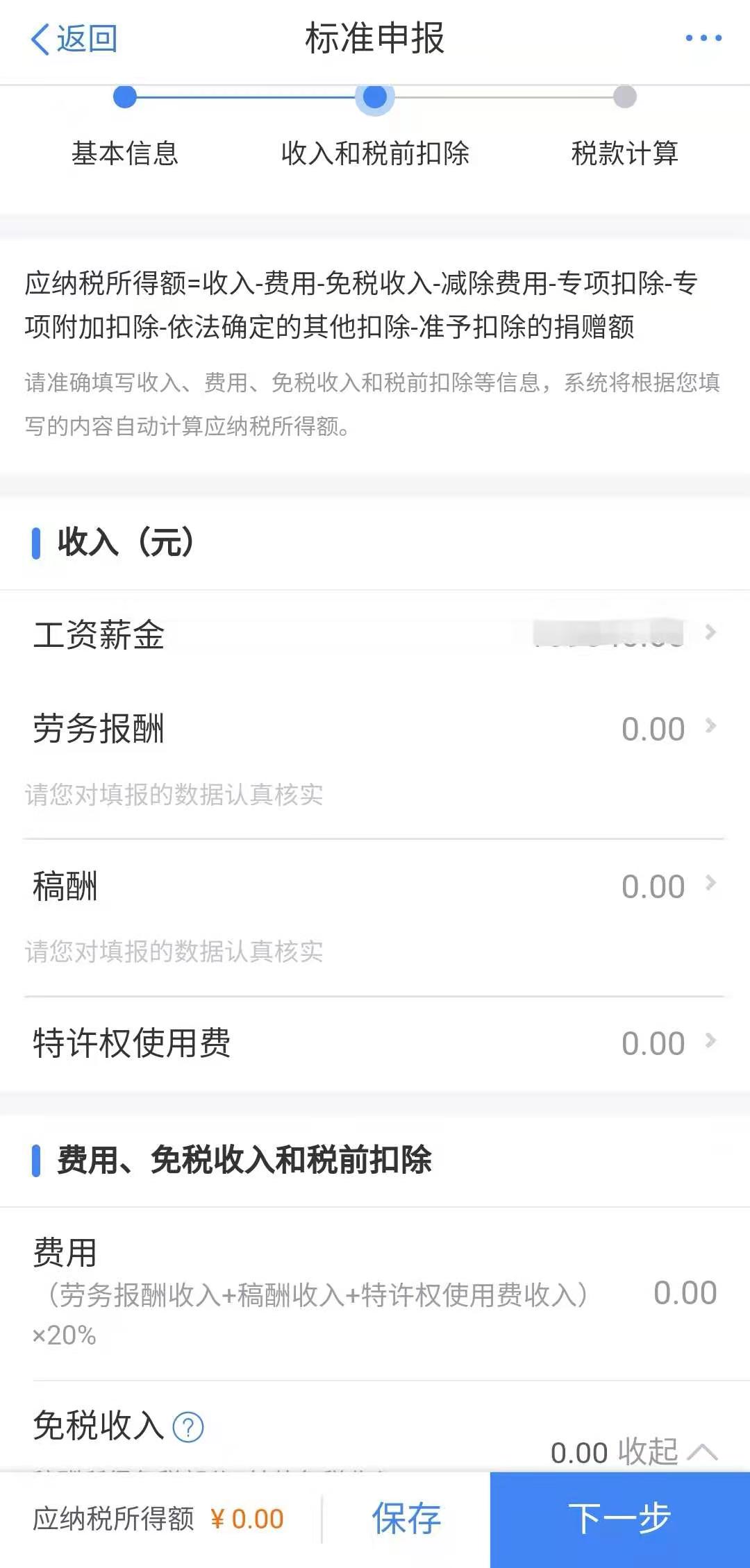Open the 工资薪金 income row
Viewport: 750px width, 1568px height.
click(375, 634)
